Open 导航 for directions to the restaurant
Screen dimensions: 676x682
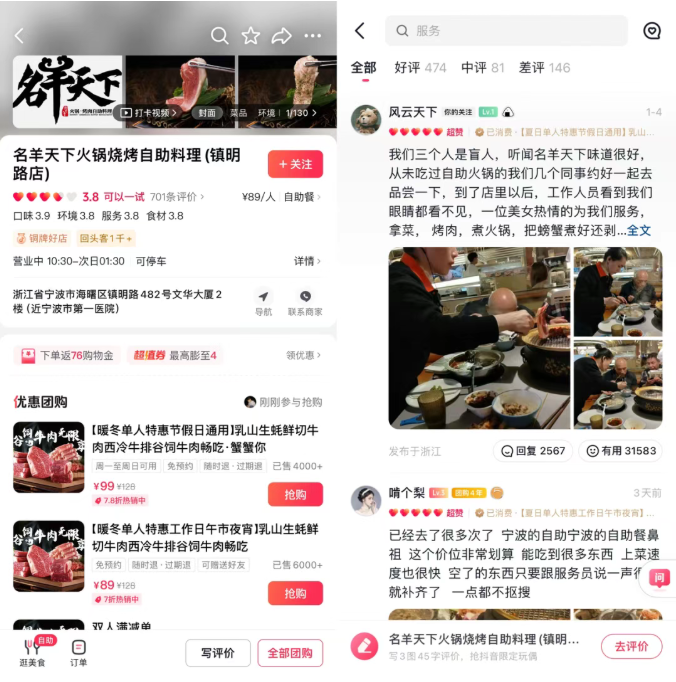pos(263,303)
